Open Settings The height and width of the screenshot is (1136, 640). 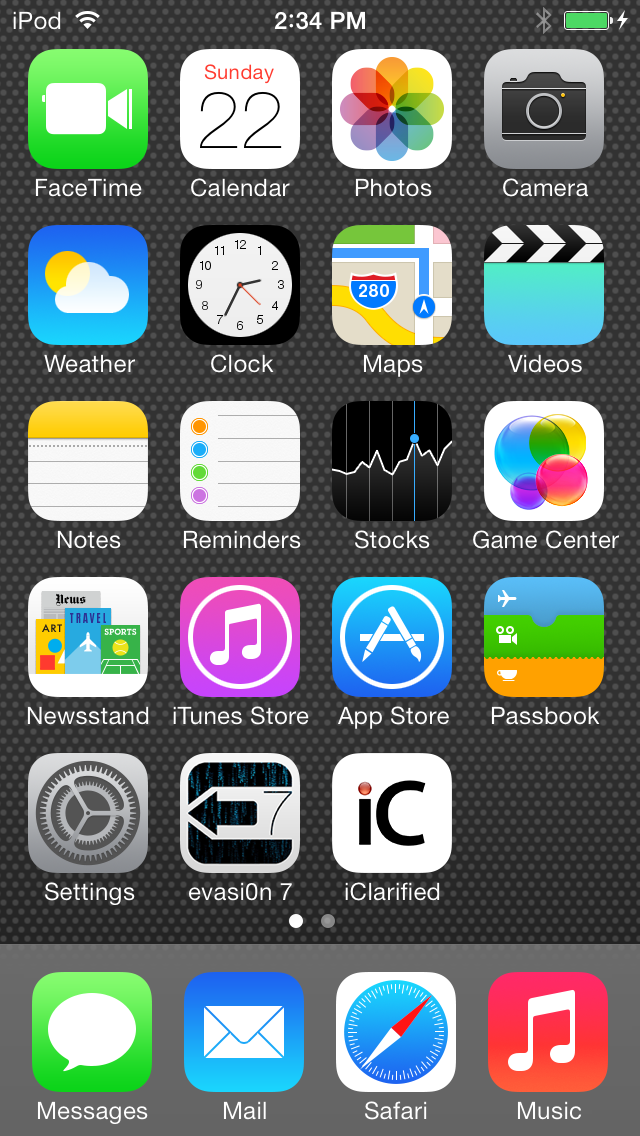click(88, 813)
